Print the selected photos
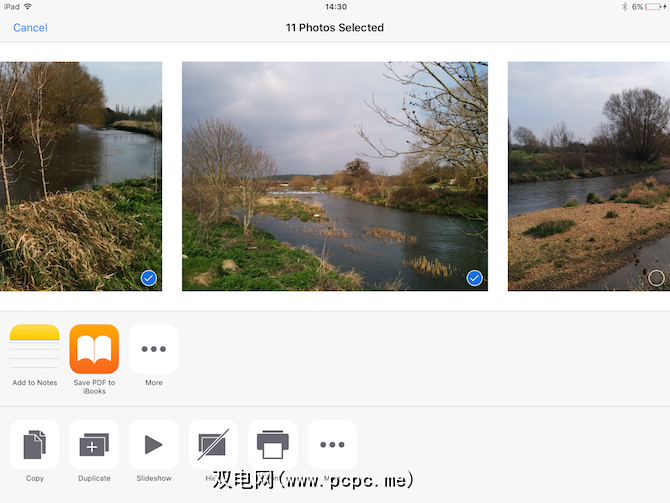The image size is (670, 503). pyautogui.click(x=273, y=443)
